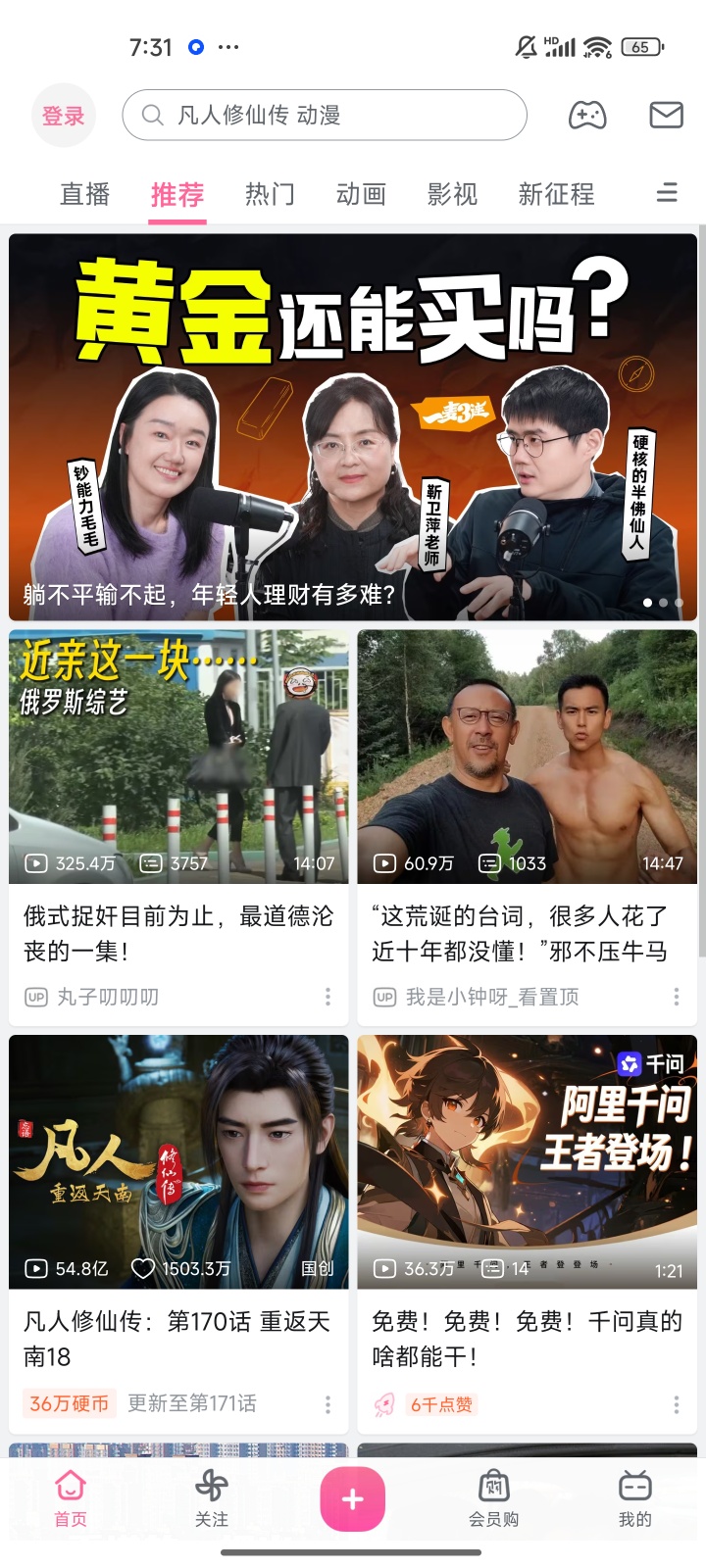Open the 黄金还能买吗 banner
706x1568 pixels.
click(353, 427)
